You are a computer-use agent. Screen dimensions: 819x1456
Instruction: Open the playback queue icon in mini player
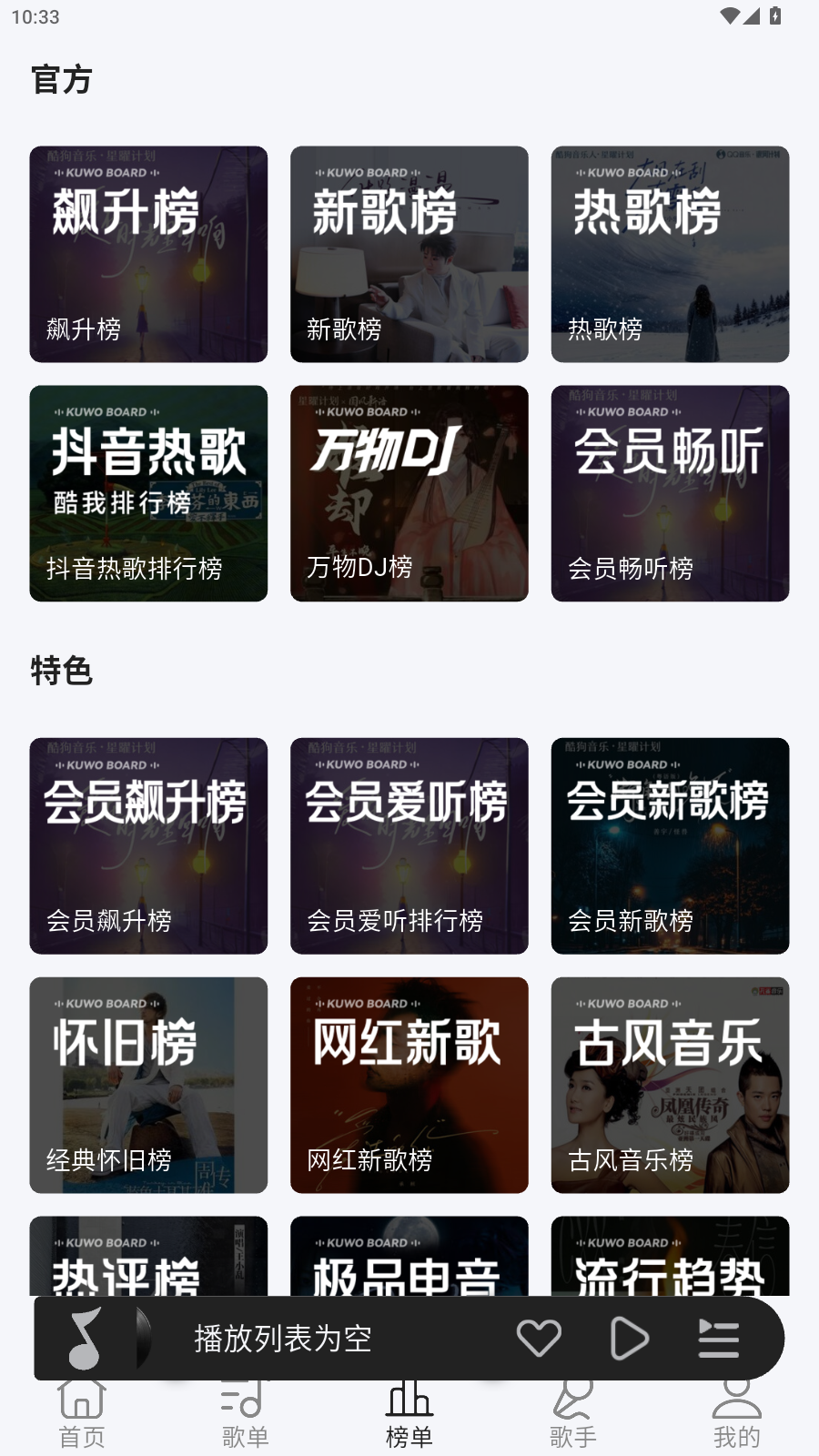(x=718, y=1338)
